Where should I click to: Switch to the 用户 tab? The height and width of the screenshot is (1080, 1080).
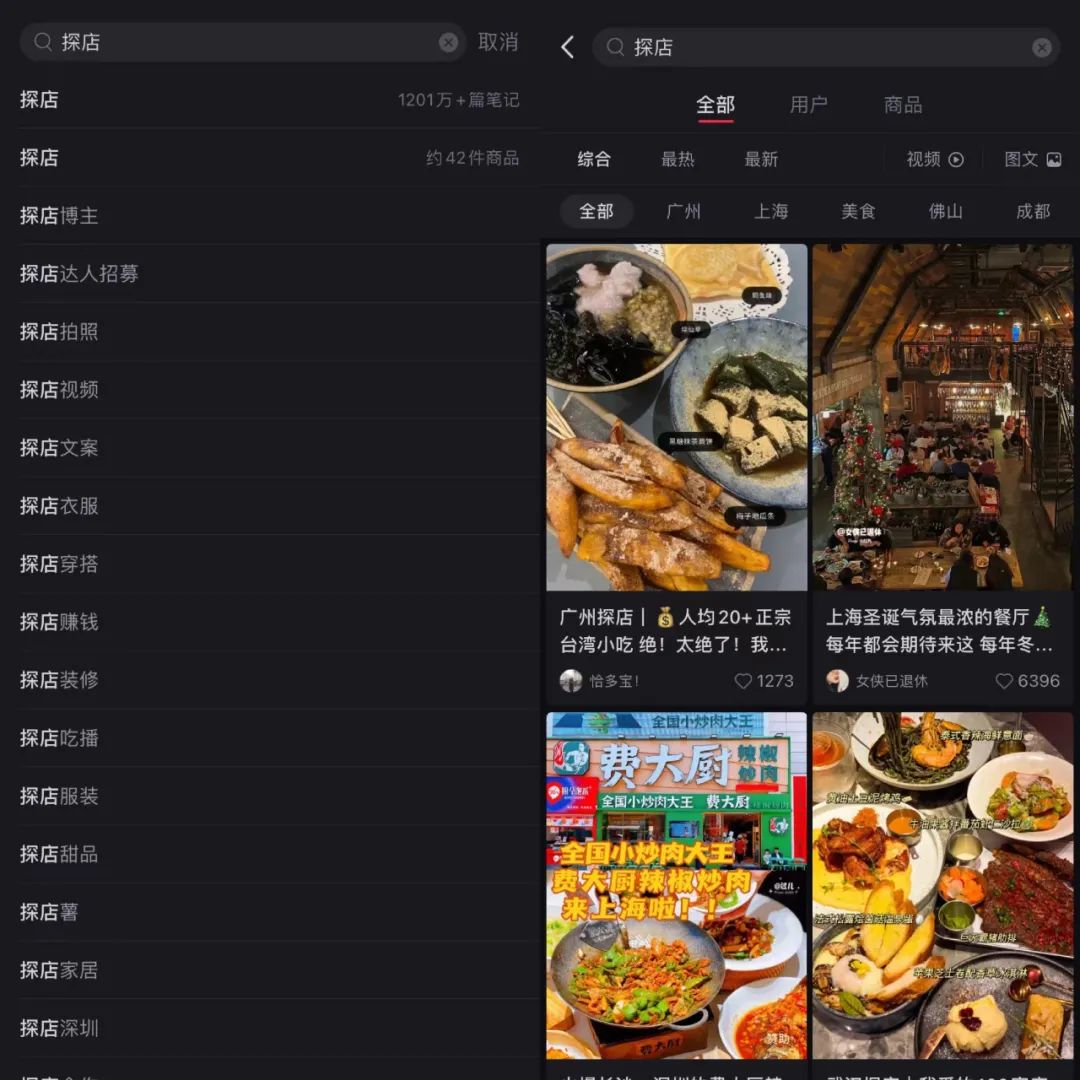[808, 105]
